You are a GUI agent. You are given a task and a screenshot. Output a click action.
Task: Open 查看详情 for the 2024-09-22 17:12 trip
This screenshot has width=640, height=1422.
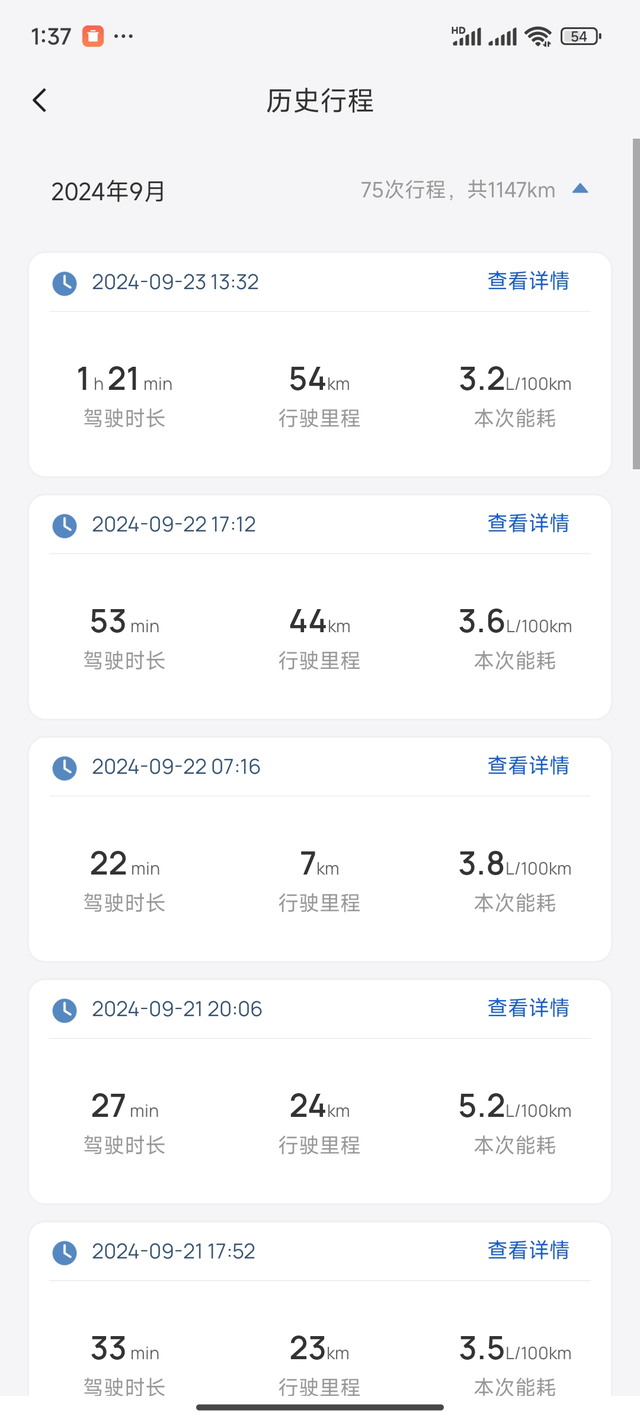tap(528, 524)
